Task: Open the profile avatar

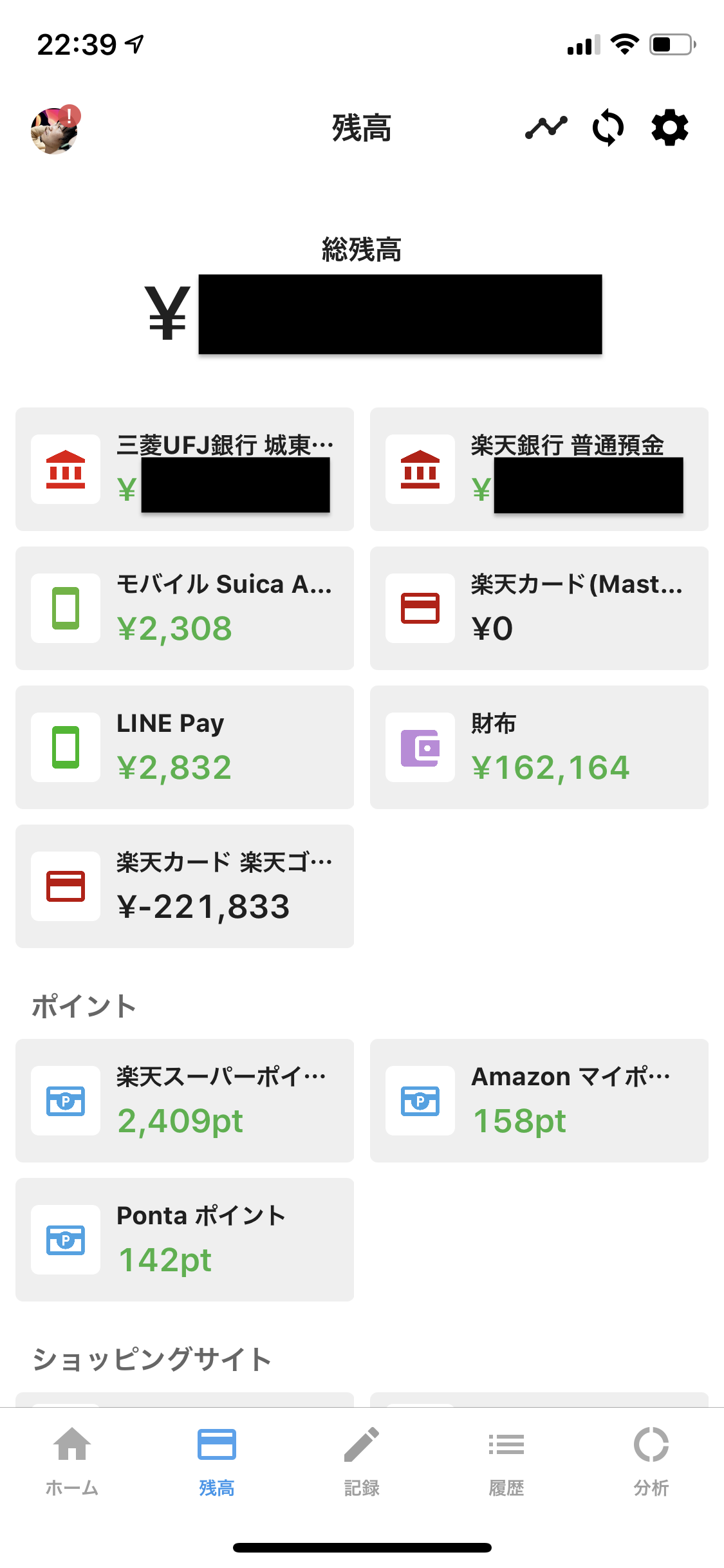Action: [55, 131]
